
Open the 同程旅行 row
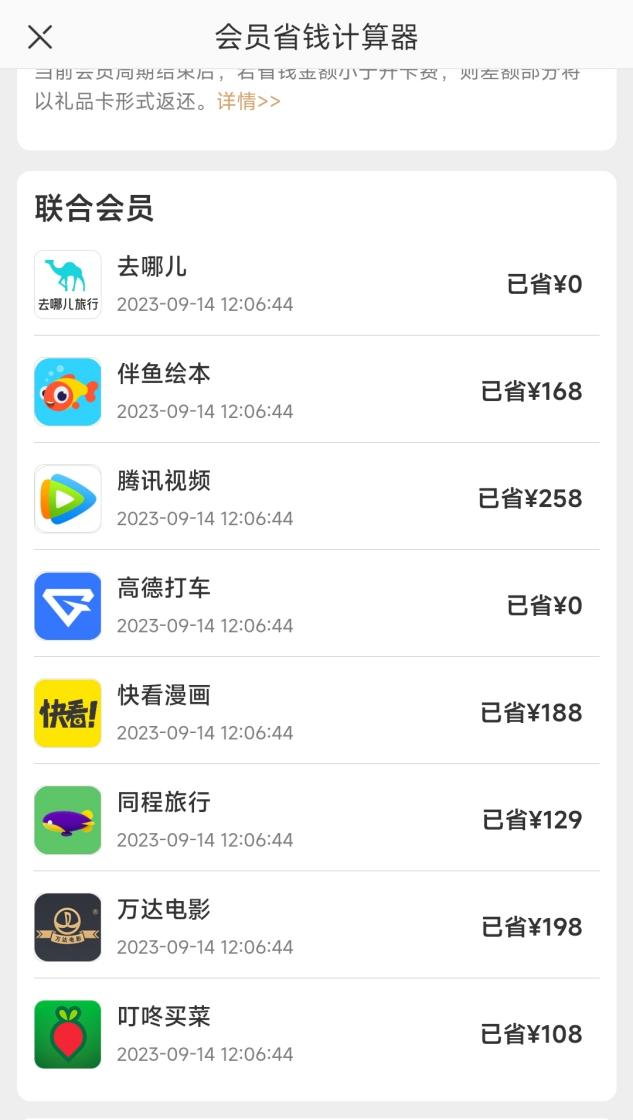pos(316,820)
